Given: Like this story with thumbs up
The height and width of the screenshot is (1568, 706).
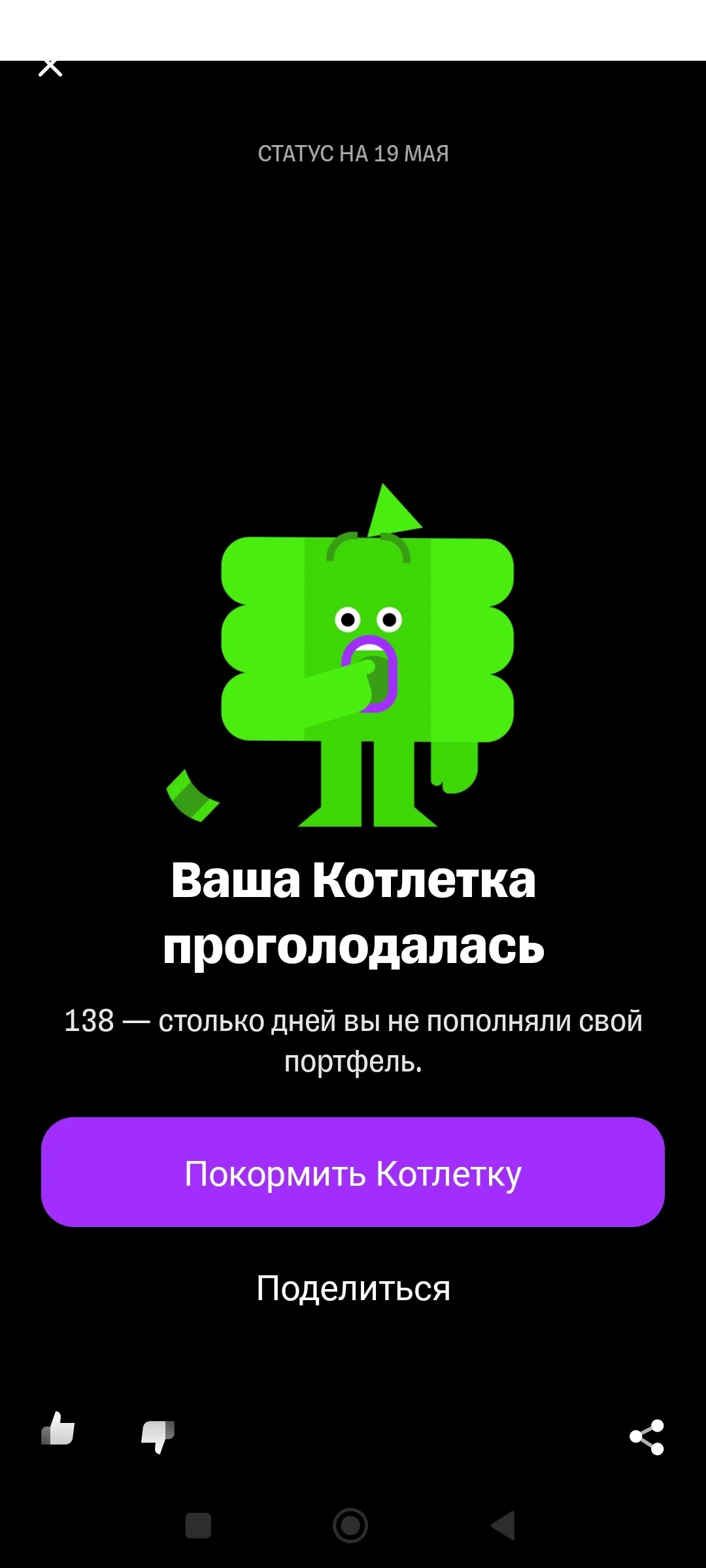Looking at the screenshot, I should click(58, 1429).
